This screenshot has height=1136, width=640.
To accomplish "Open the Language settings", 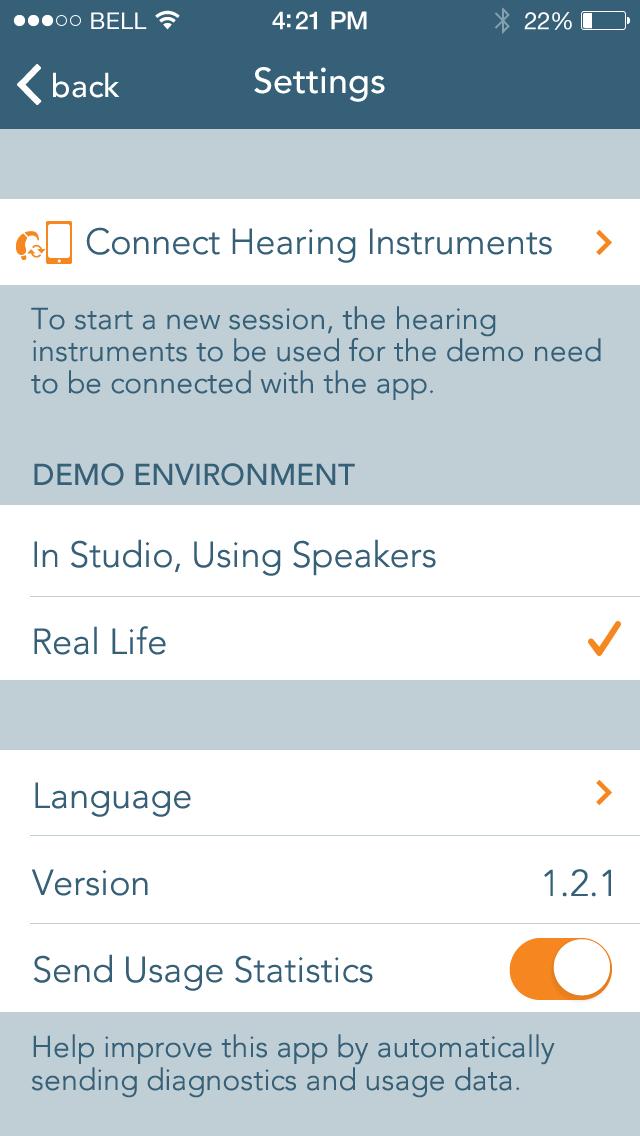I will (x=319, y=795).
